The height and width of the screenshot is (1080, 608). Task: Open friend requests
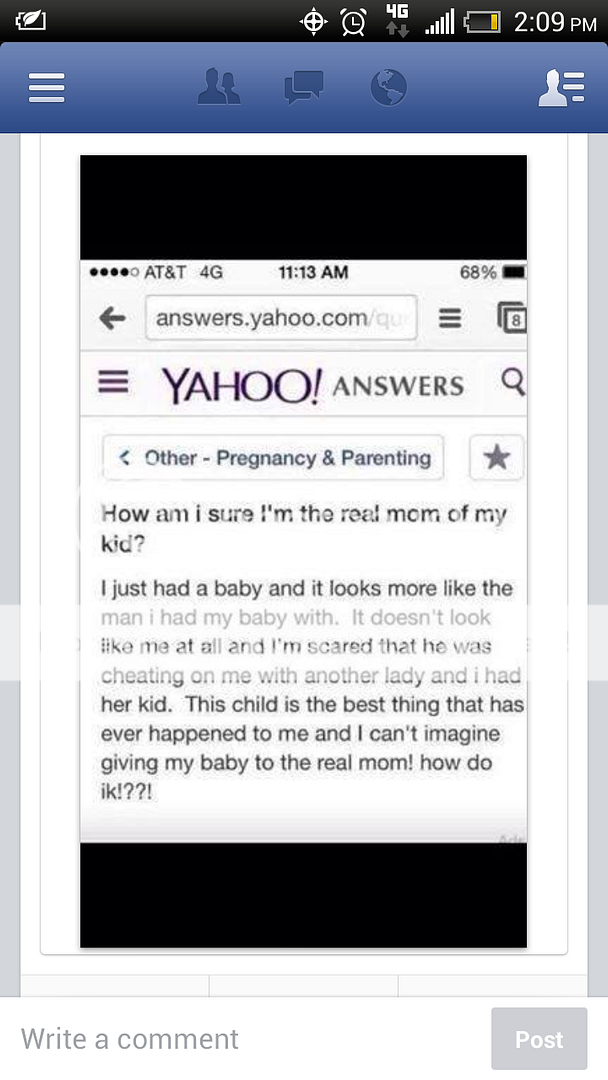(x=219, y=88)
